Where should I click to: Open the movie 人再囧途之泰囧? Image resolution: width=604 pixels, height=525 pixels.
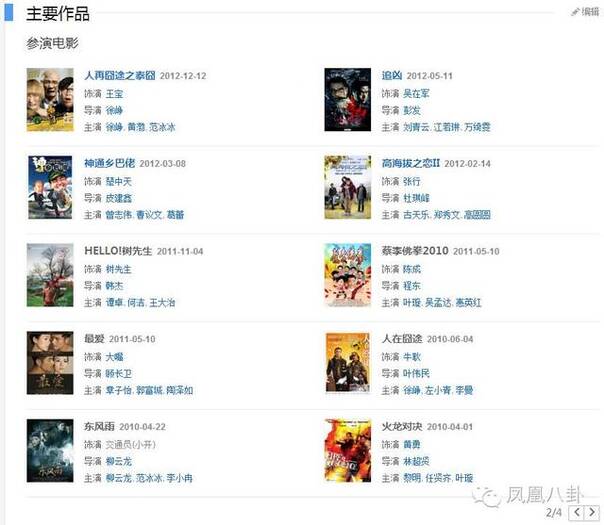coord(118,76)
